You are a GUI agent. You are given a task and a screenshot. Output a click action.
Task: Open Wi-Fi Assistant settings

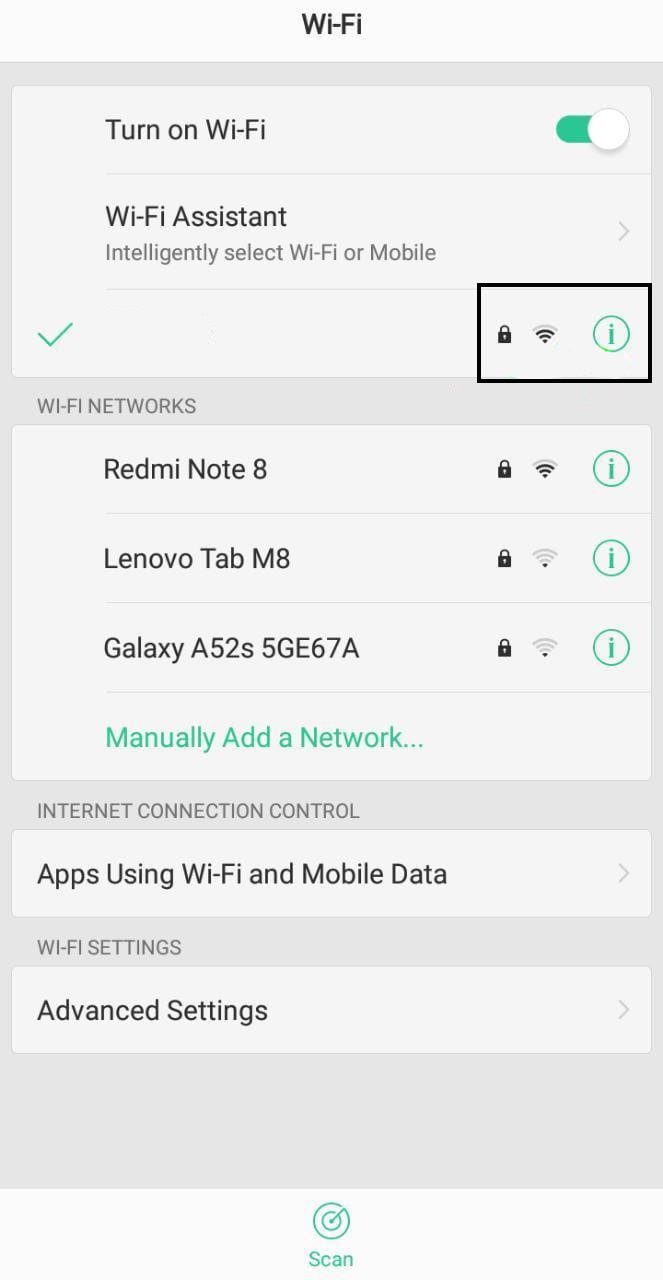click(x=330, y=232)
